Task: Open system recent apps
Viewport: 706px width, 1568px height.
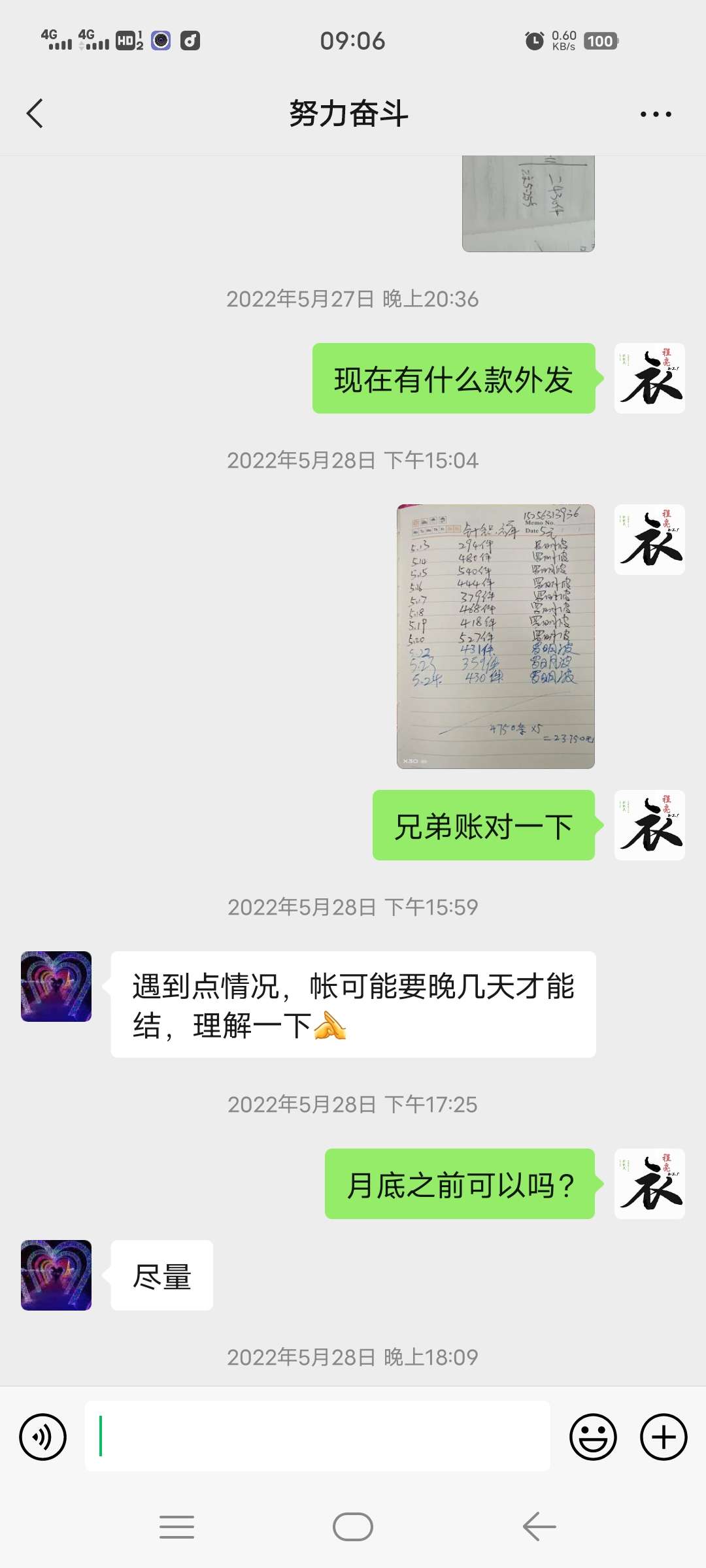Action: 176,1527
